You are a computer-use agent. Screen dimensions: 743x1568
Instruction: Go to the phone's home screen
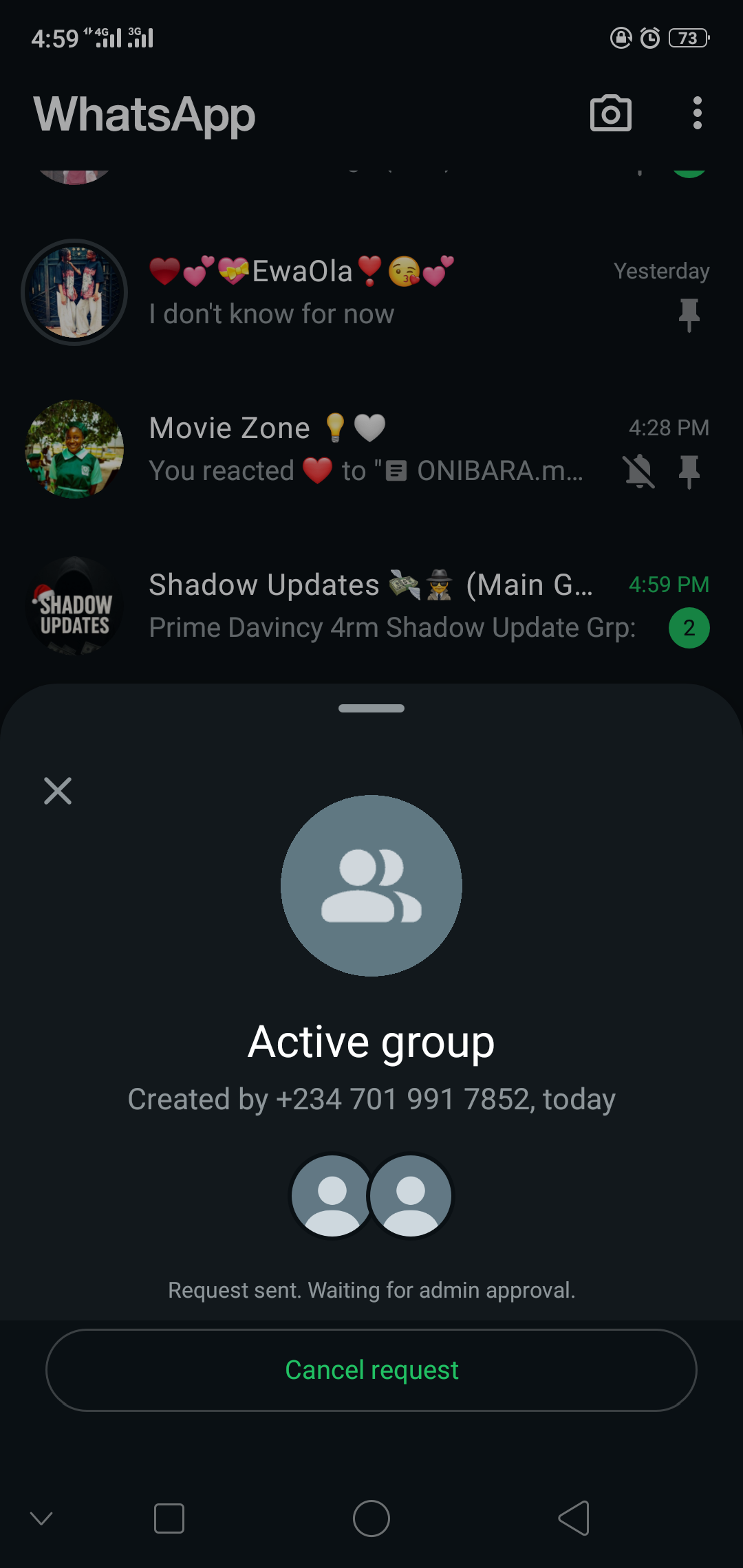pyautogui.click(x=371, y=1518)
